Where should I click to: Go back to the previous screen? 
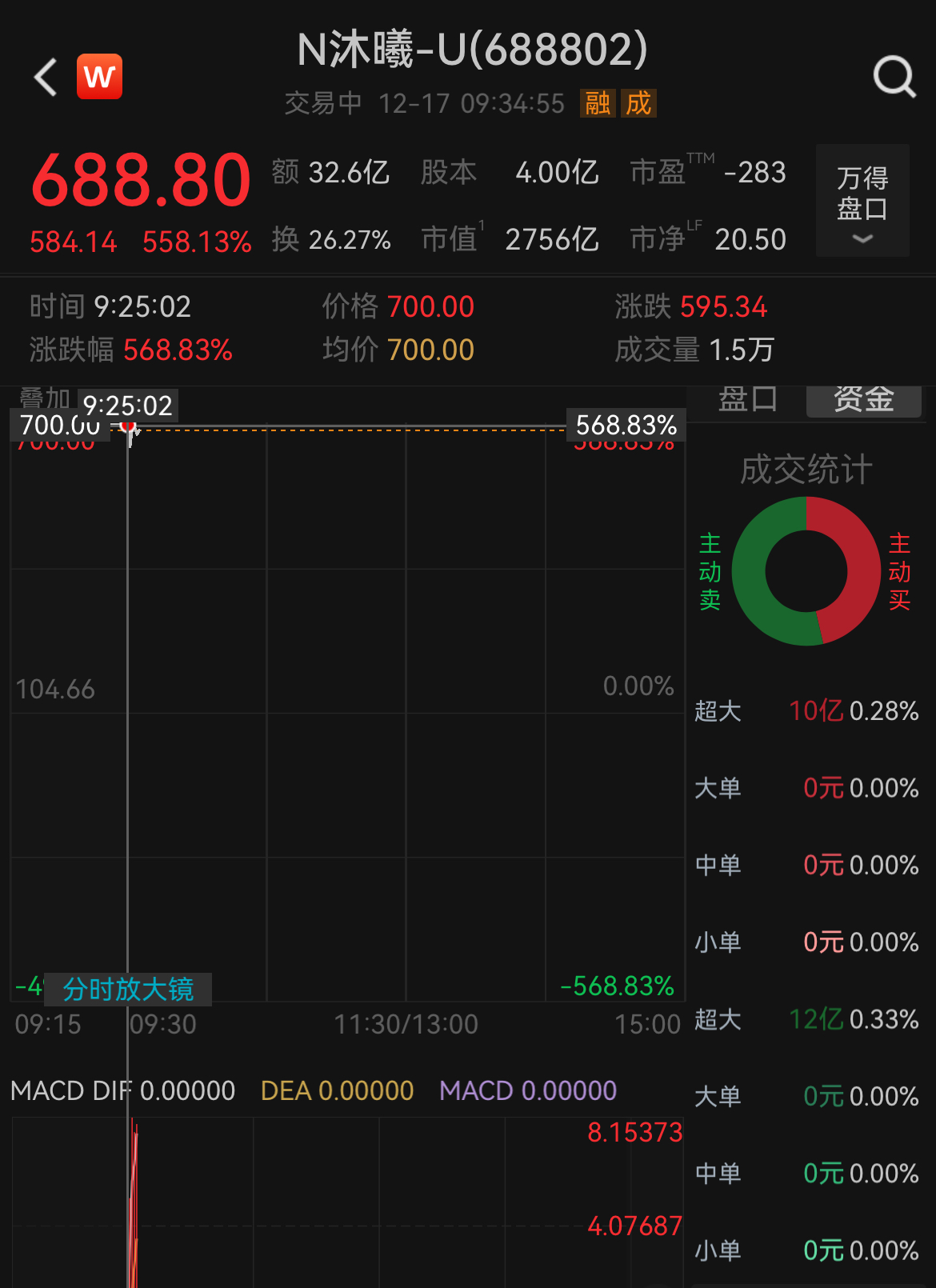pos(46,78)
